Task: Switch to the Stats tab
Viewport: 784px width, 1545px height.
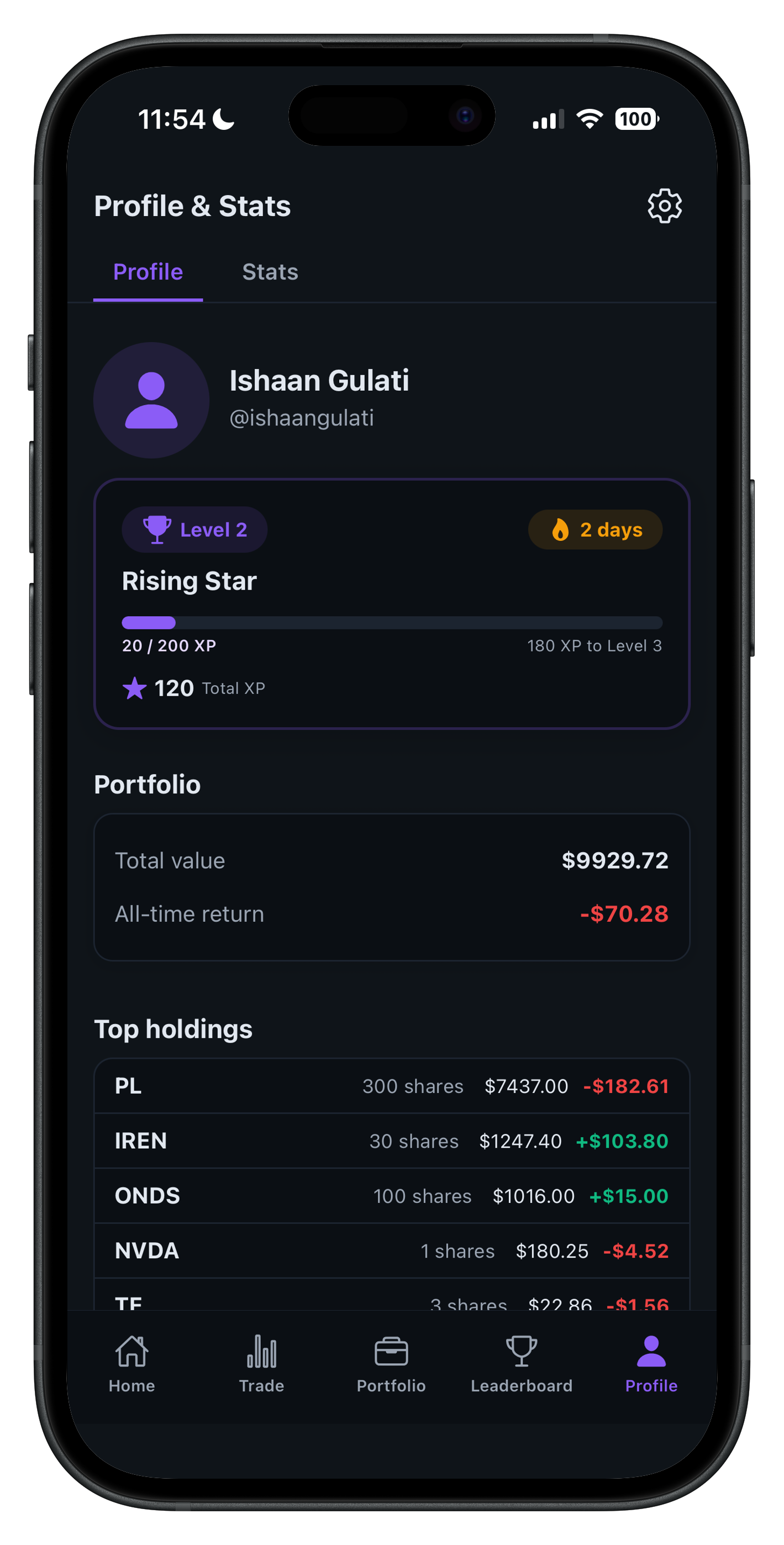Action: click(270, 272)
